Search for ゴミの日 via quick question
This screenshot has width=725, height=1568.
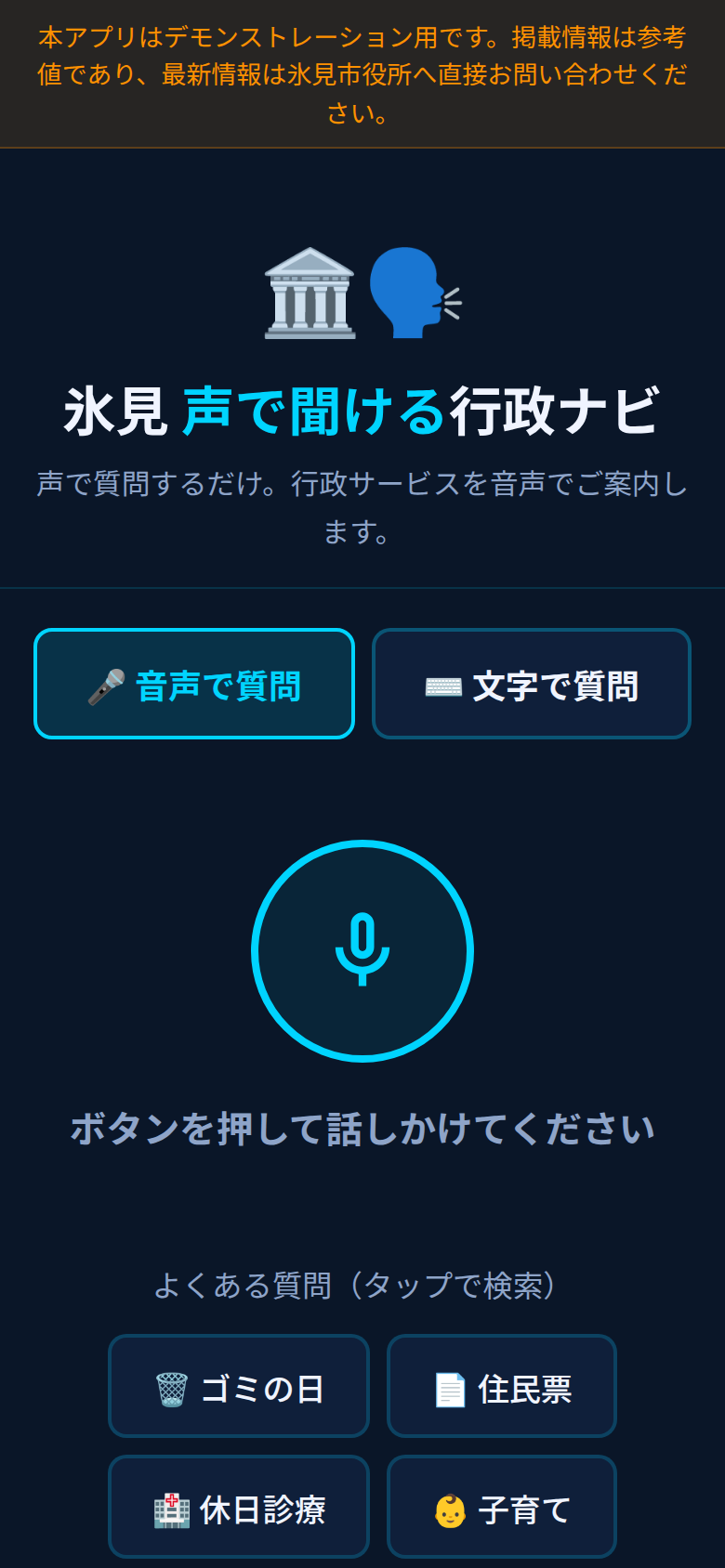238,1386
